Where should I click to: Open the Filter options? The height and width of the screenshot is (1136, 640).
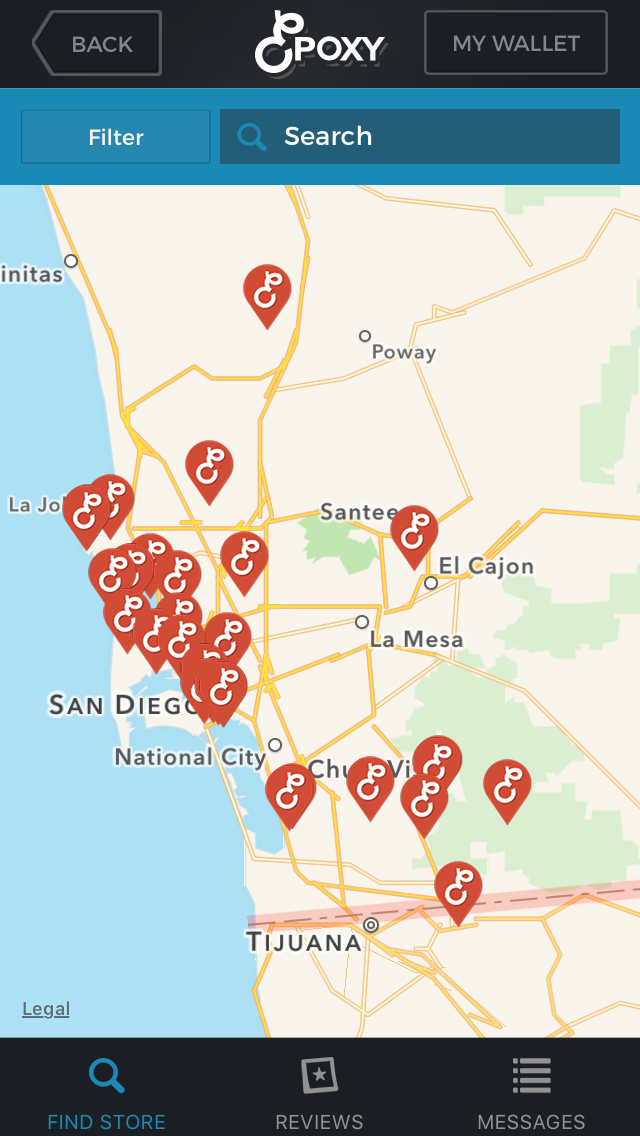click(116, 137)
